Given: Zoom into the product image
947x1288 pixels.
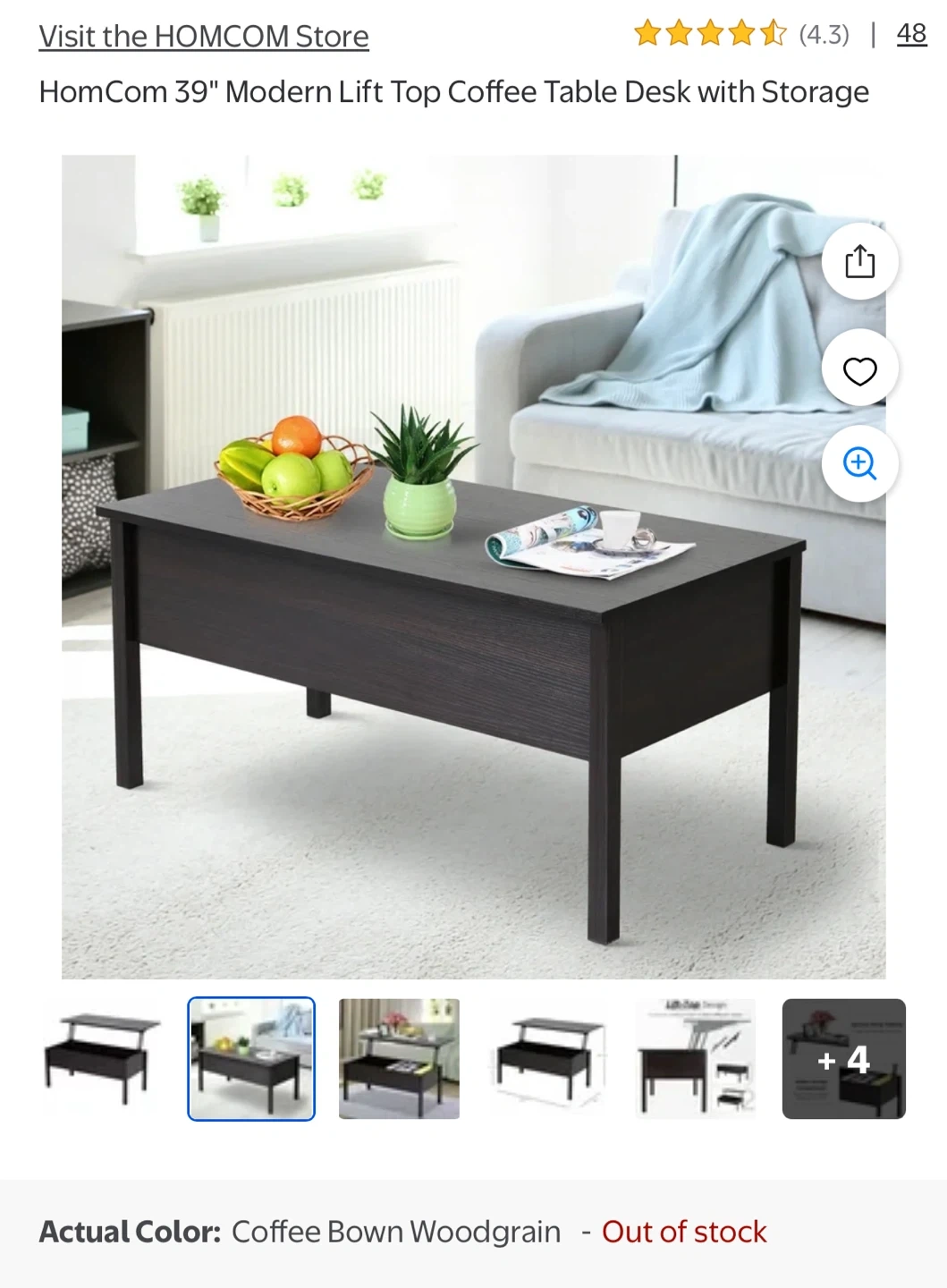Looking at the screenshot, I should tap(859, 463).
